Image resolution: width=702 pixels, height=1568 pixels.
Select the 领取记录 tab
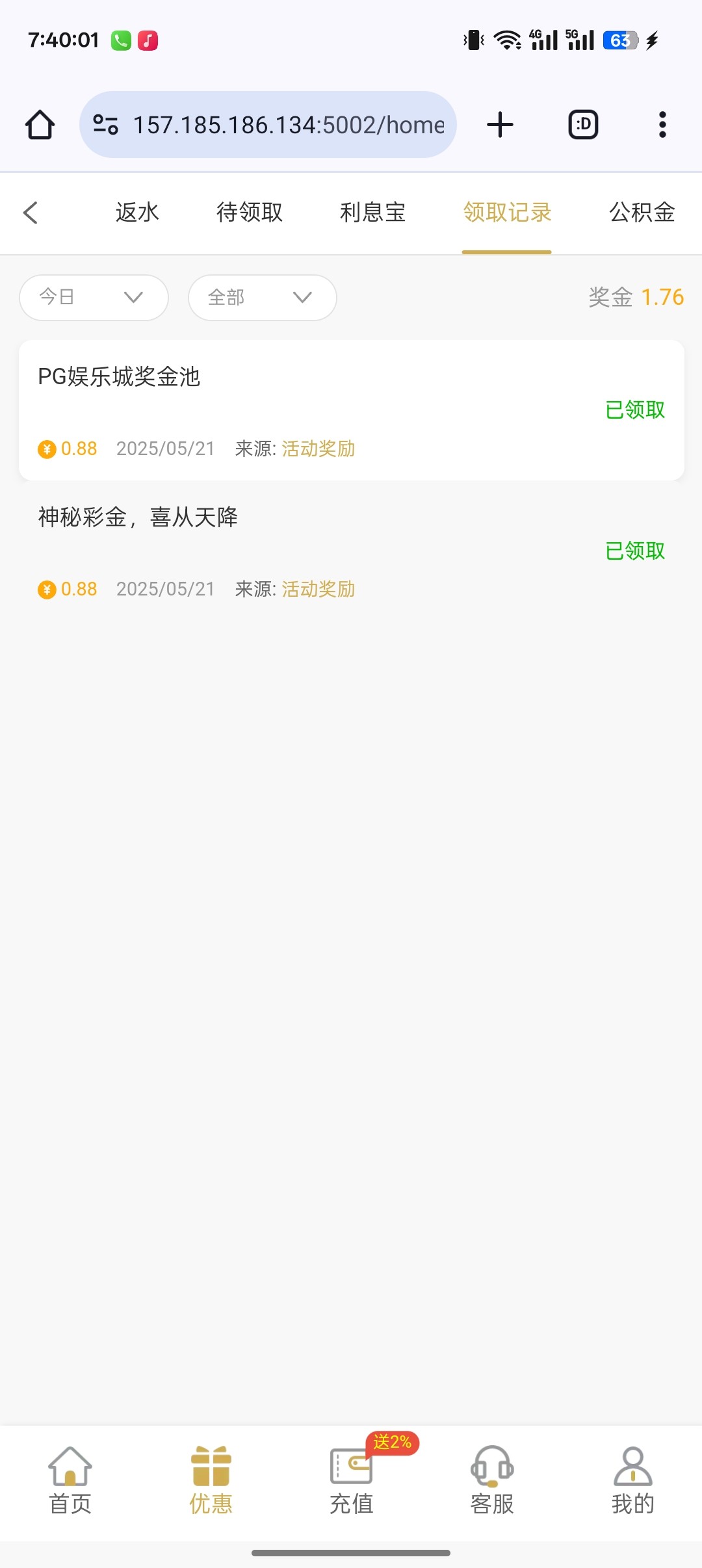click(x=507, y=213)
